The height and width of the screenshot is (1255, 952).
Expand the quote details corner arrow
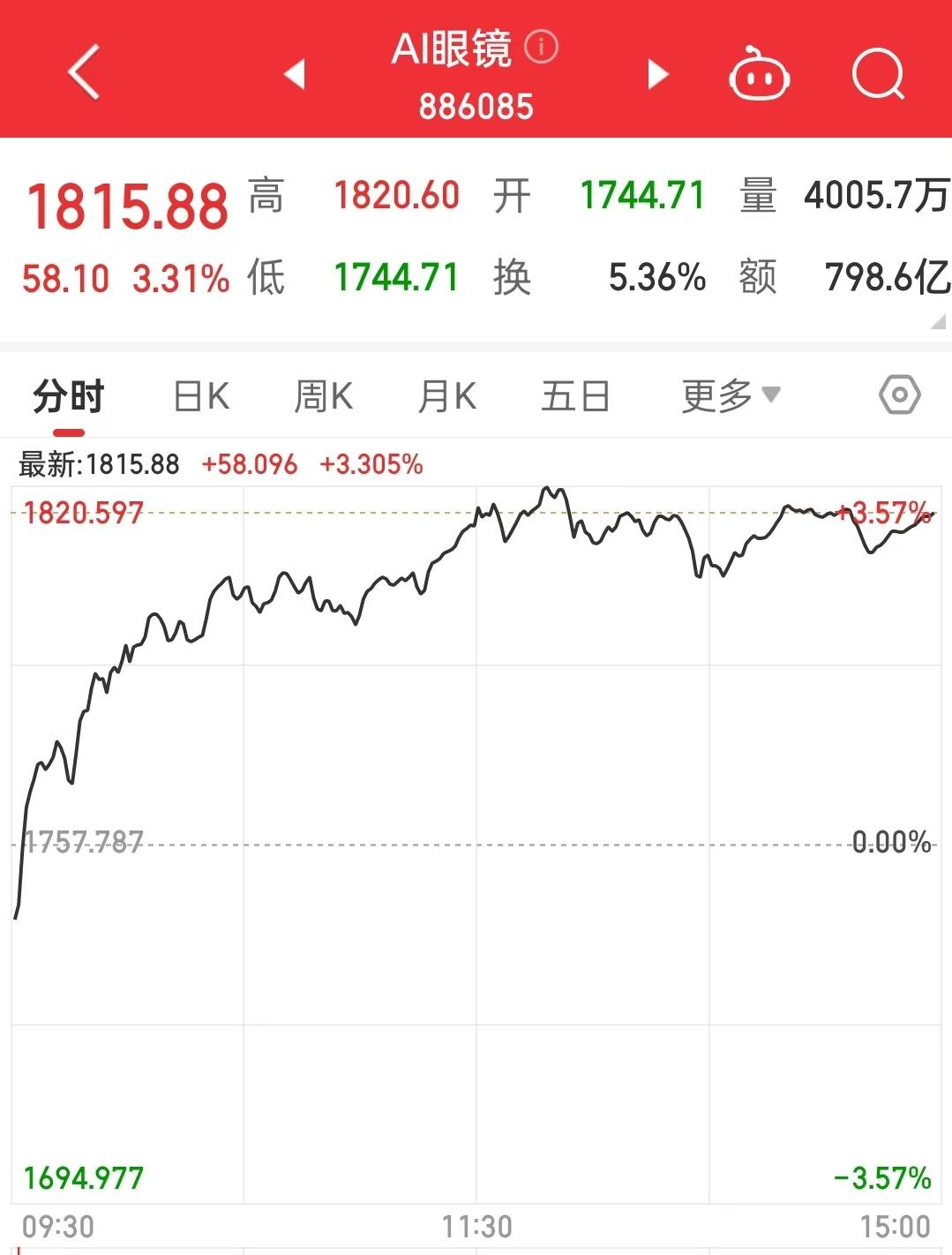point(939,321)
